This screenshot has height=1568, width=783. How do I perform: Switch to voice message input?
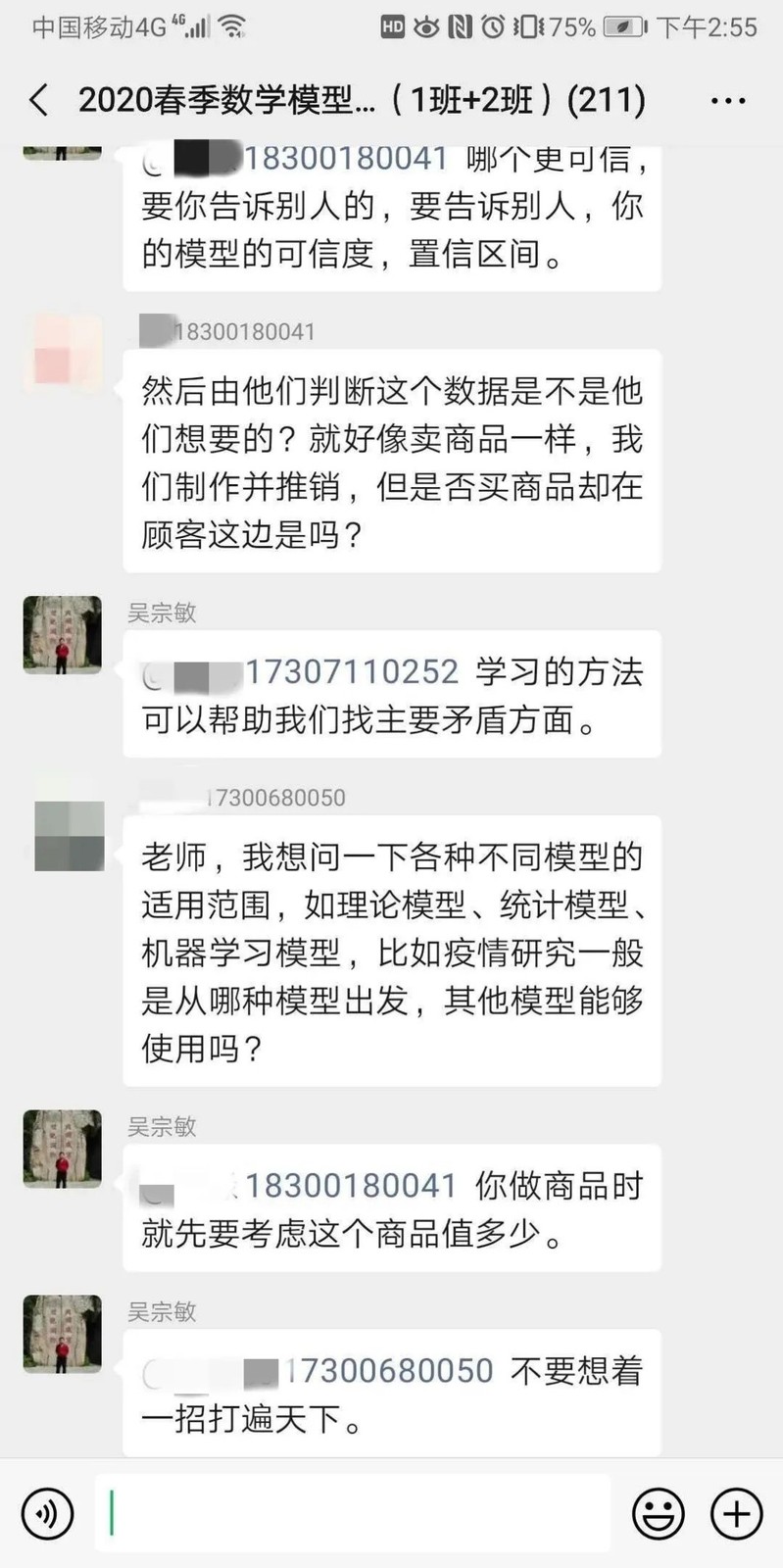(x=47, y=1512)
